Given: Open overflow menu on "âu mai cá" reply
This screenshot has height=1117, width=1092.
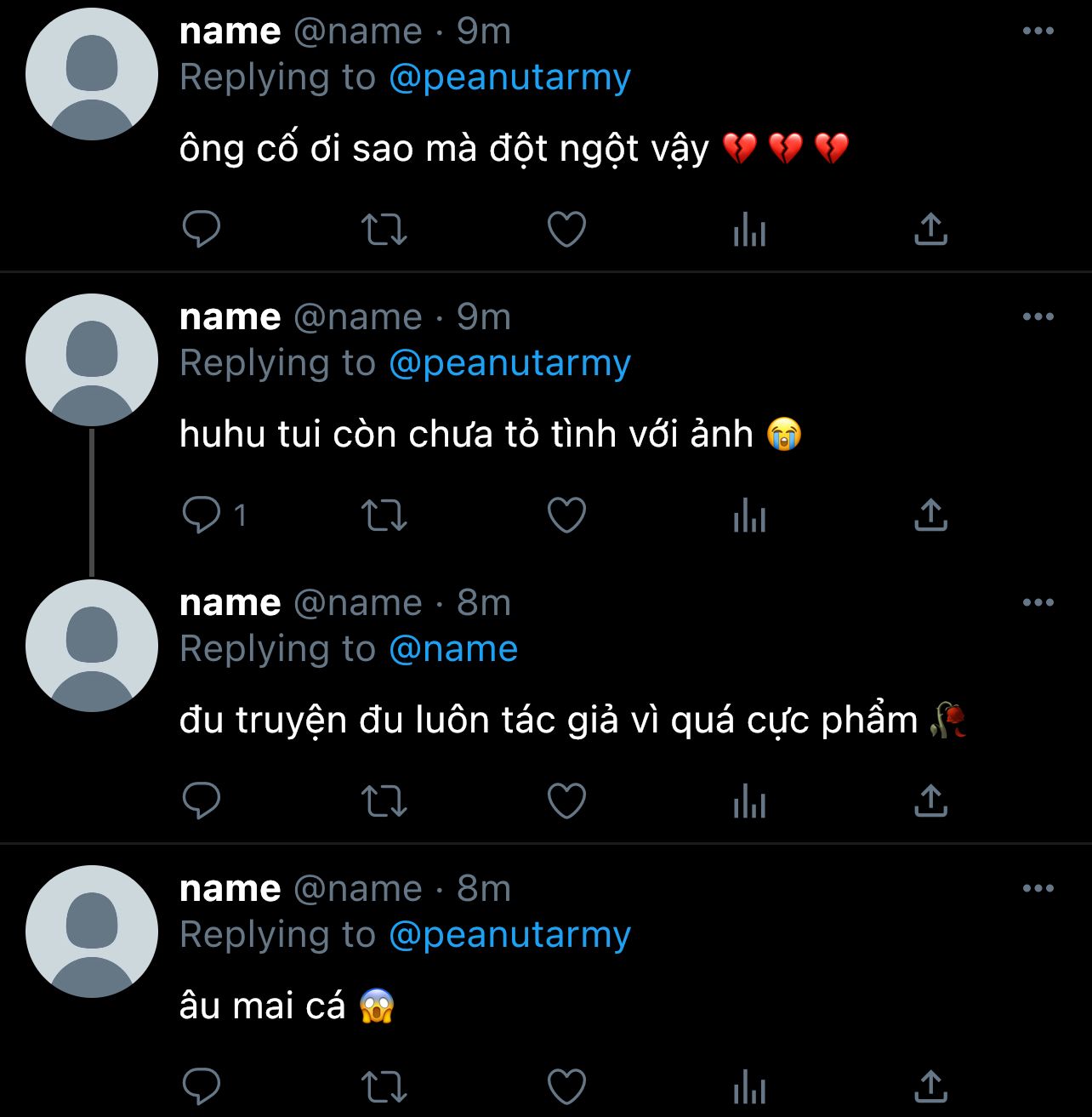Looking at the screenshot, I should coord(1038,889).
